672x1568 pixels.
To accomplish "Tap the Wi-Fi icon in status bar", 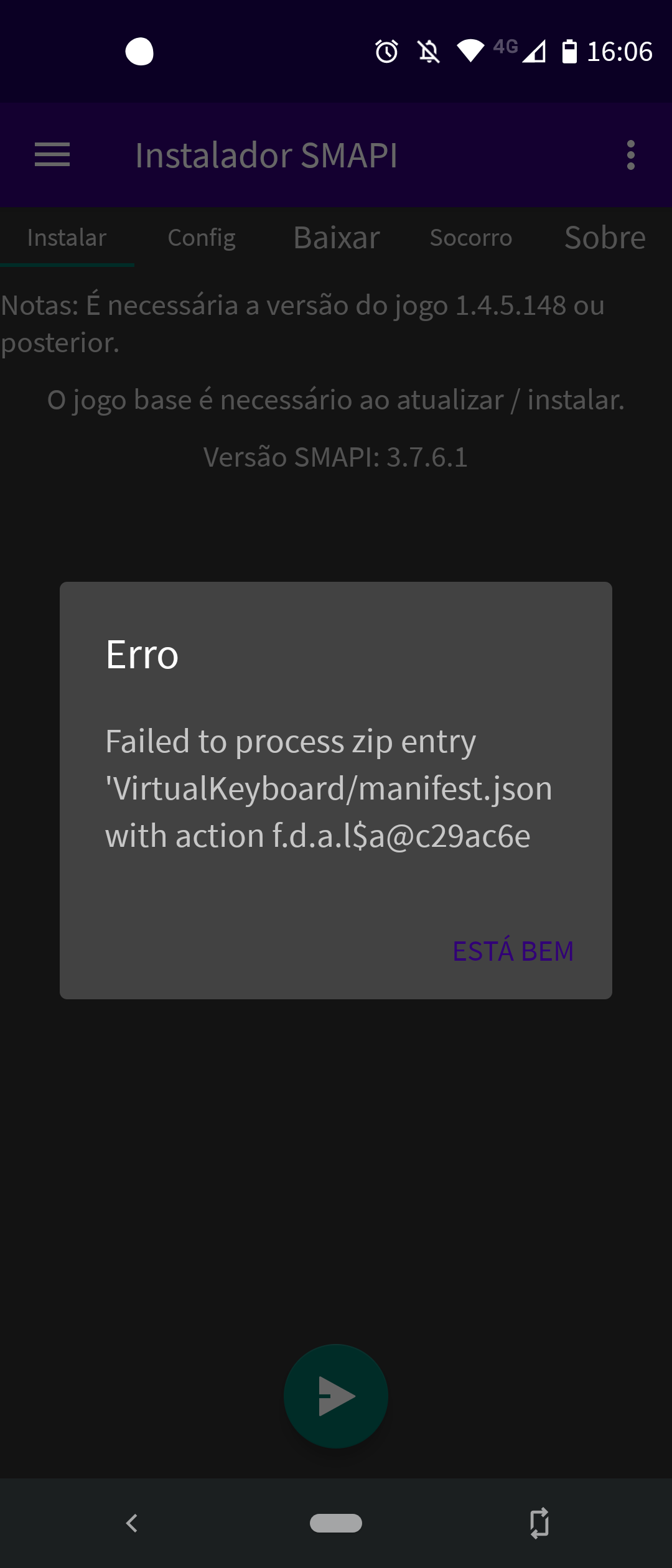I will [x=471, y=53].
